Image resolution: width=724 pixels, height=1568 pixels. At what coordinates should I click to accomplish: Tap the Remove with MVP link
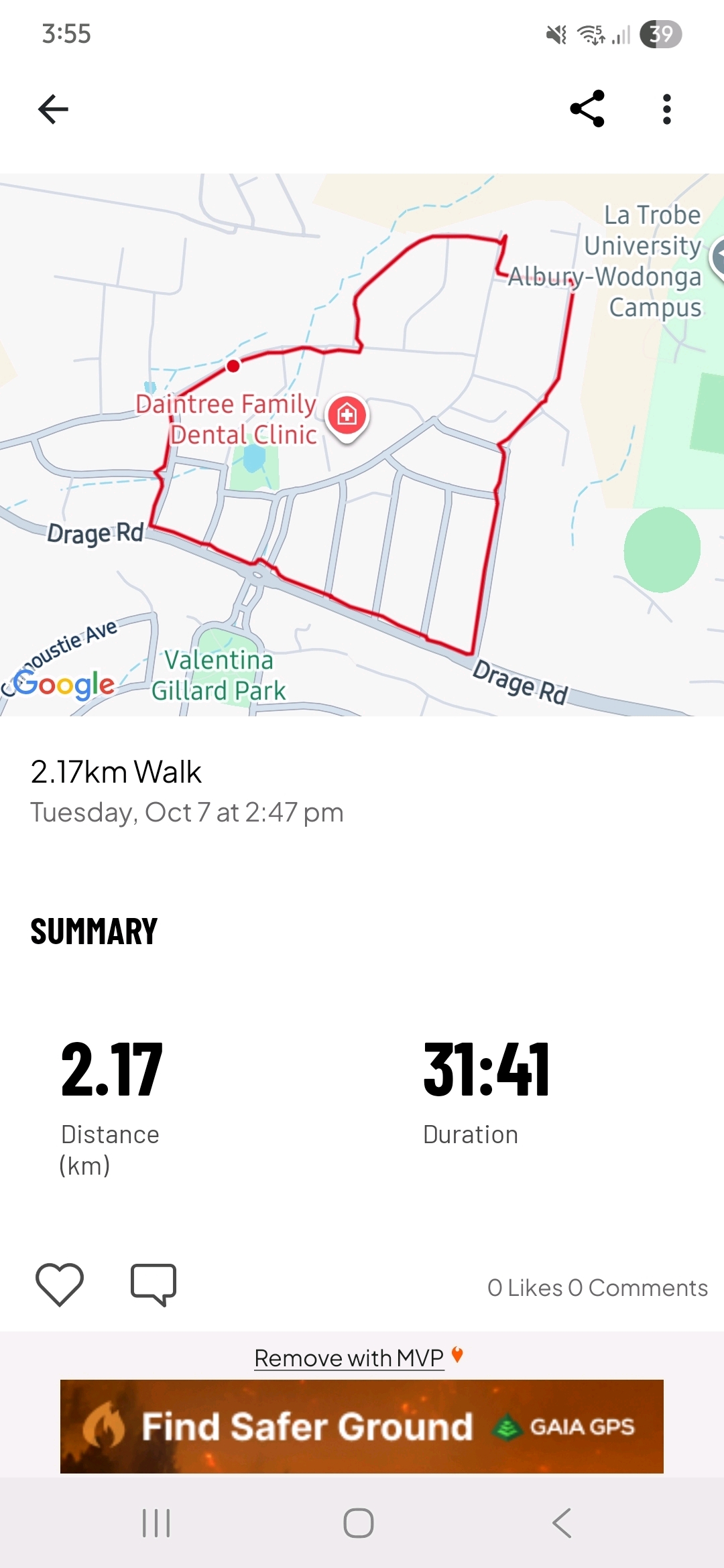point(349,1358)
